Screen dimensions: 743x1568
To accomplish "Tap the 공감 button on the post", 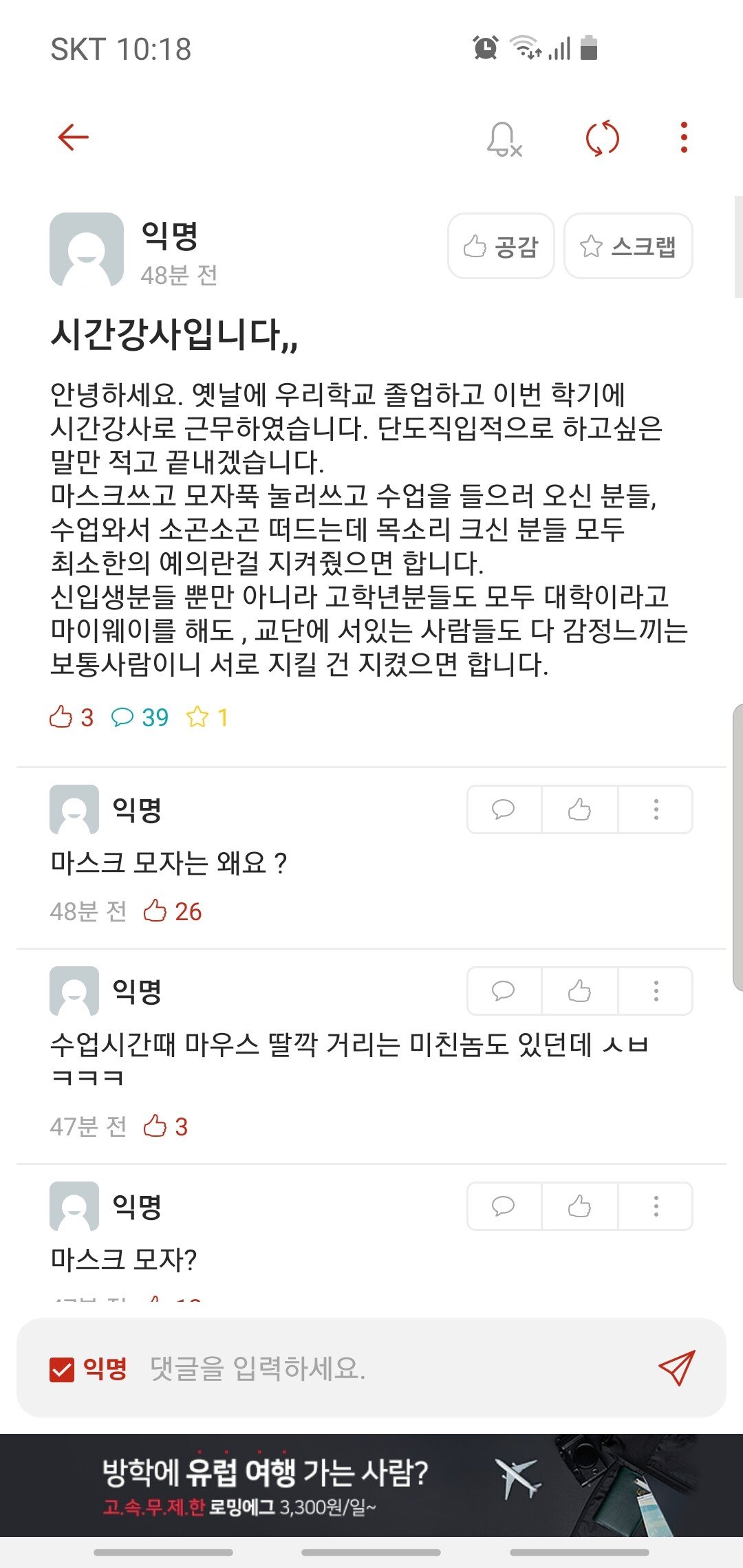I will (x=501, y=246).
